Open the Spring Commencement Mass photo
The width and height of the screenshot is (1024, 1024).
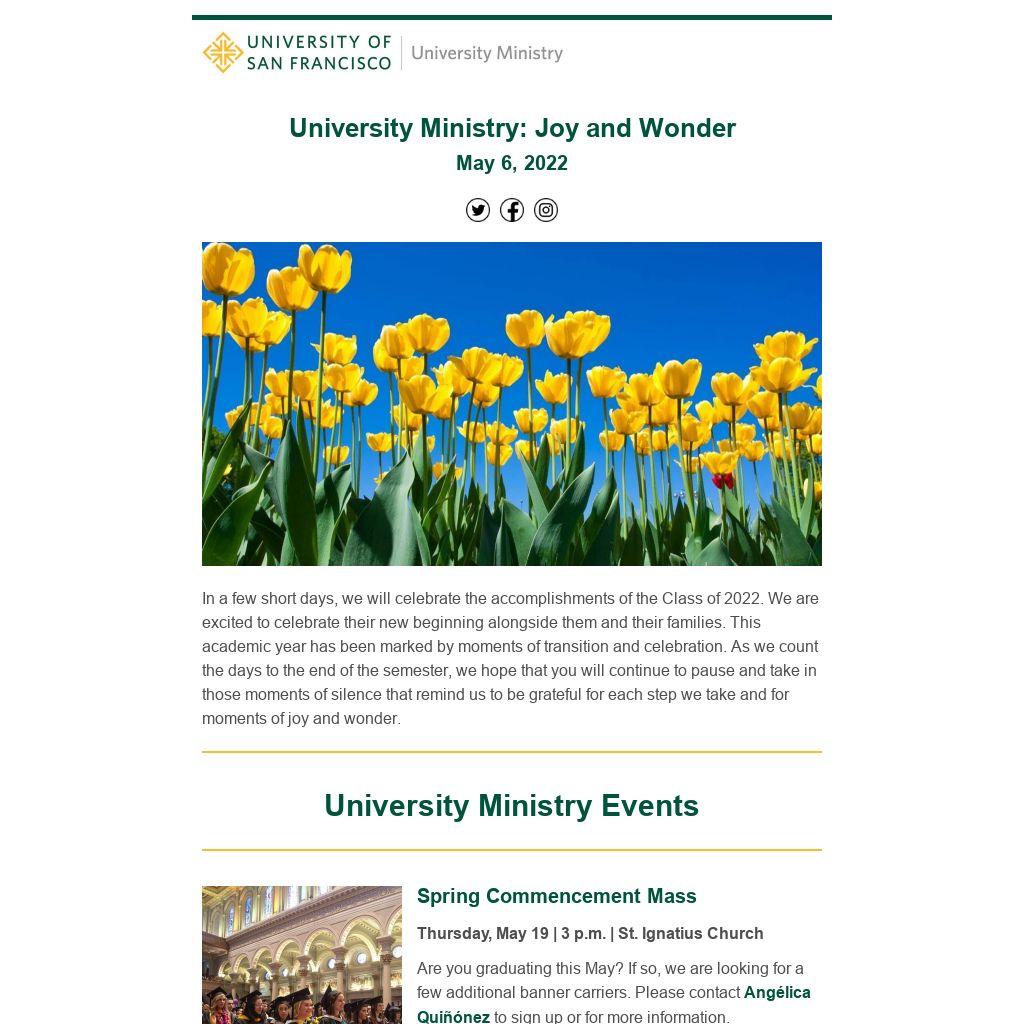[x=302, y=954]
